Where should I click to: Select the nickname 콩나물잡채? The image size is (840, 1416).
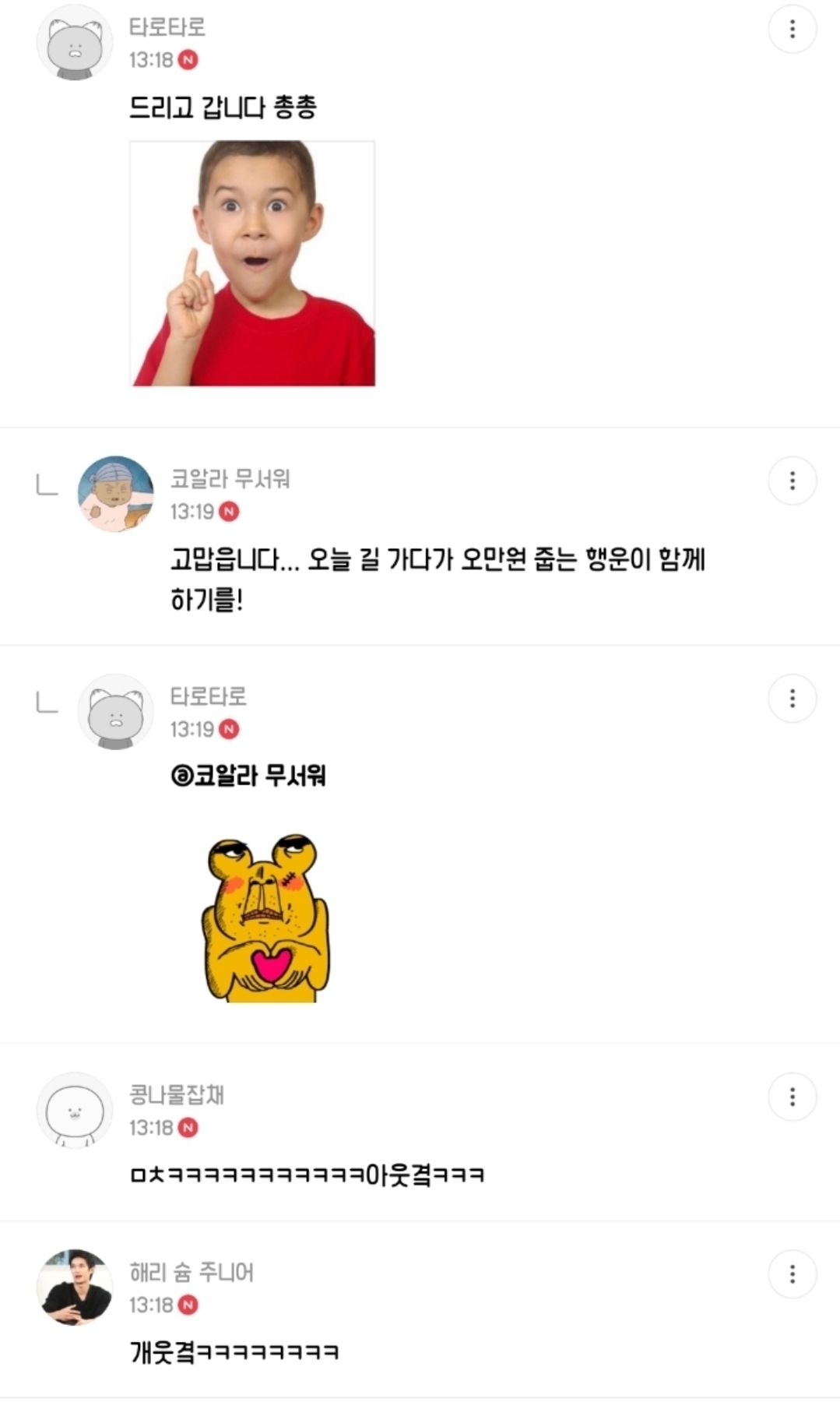pyautogui.click(x=177, y=1094)
